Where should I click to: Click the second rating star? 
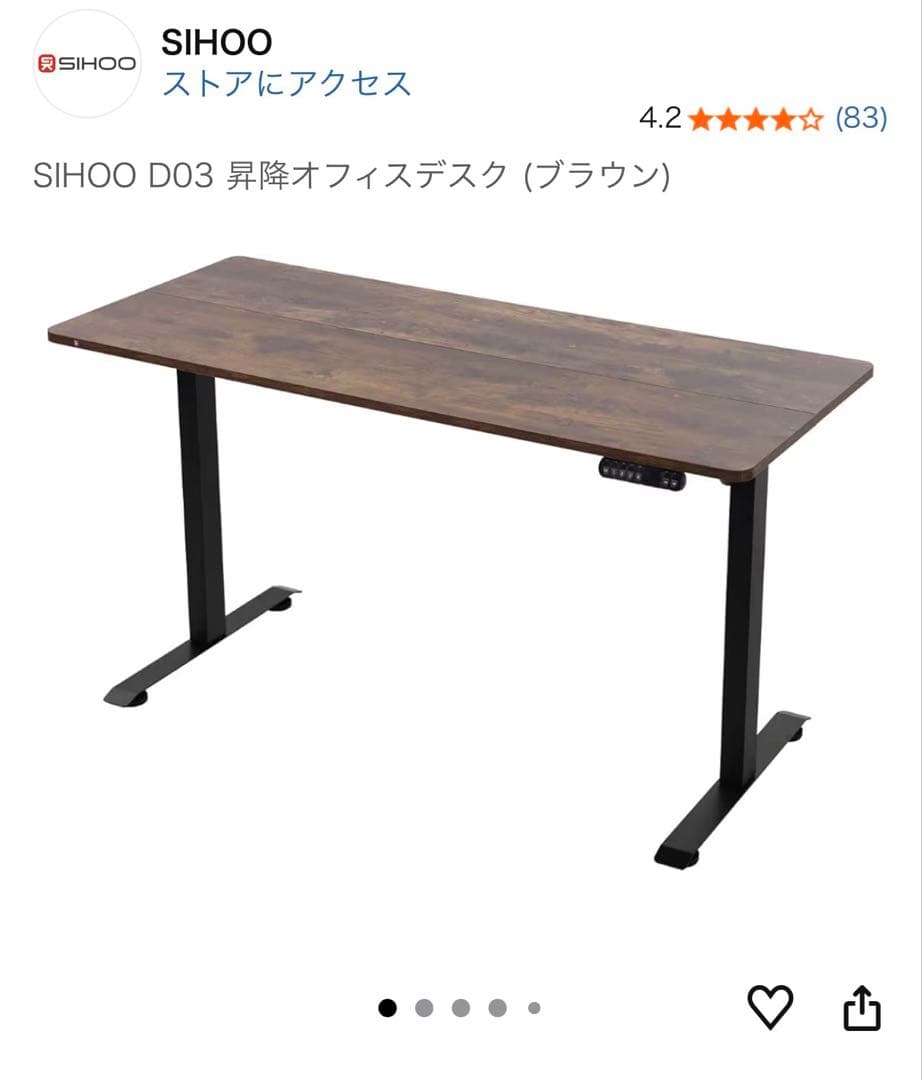(728, 118)
